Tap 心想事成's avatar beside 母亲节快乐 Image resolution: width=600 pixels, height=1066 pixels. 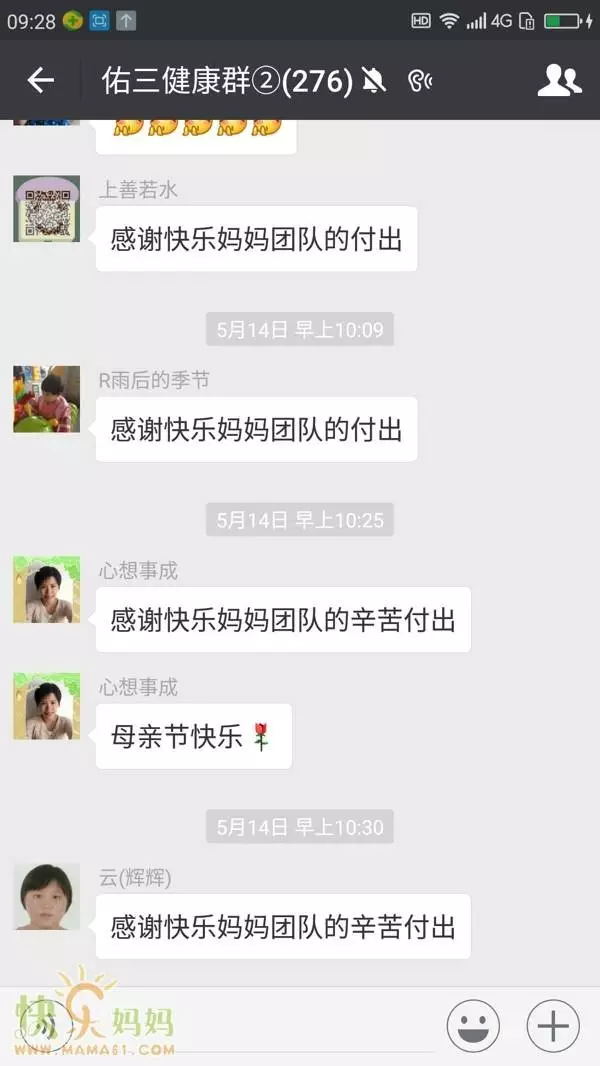(46, 706)
